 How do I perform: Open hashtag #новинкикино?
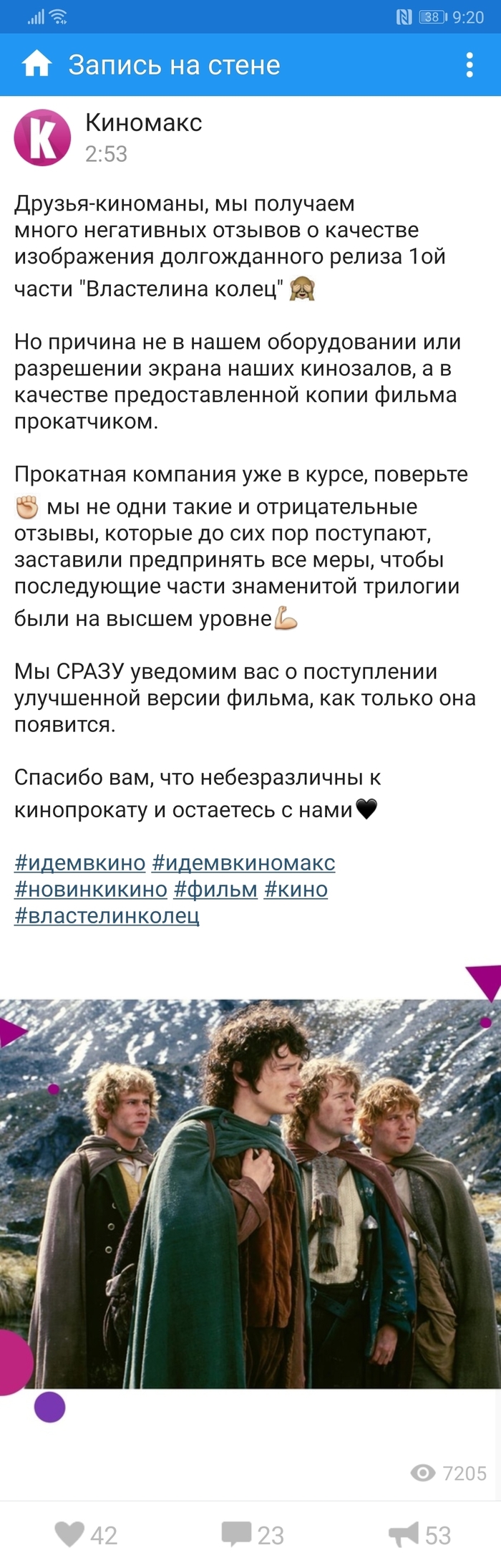pos(90,889)
